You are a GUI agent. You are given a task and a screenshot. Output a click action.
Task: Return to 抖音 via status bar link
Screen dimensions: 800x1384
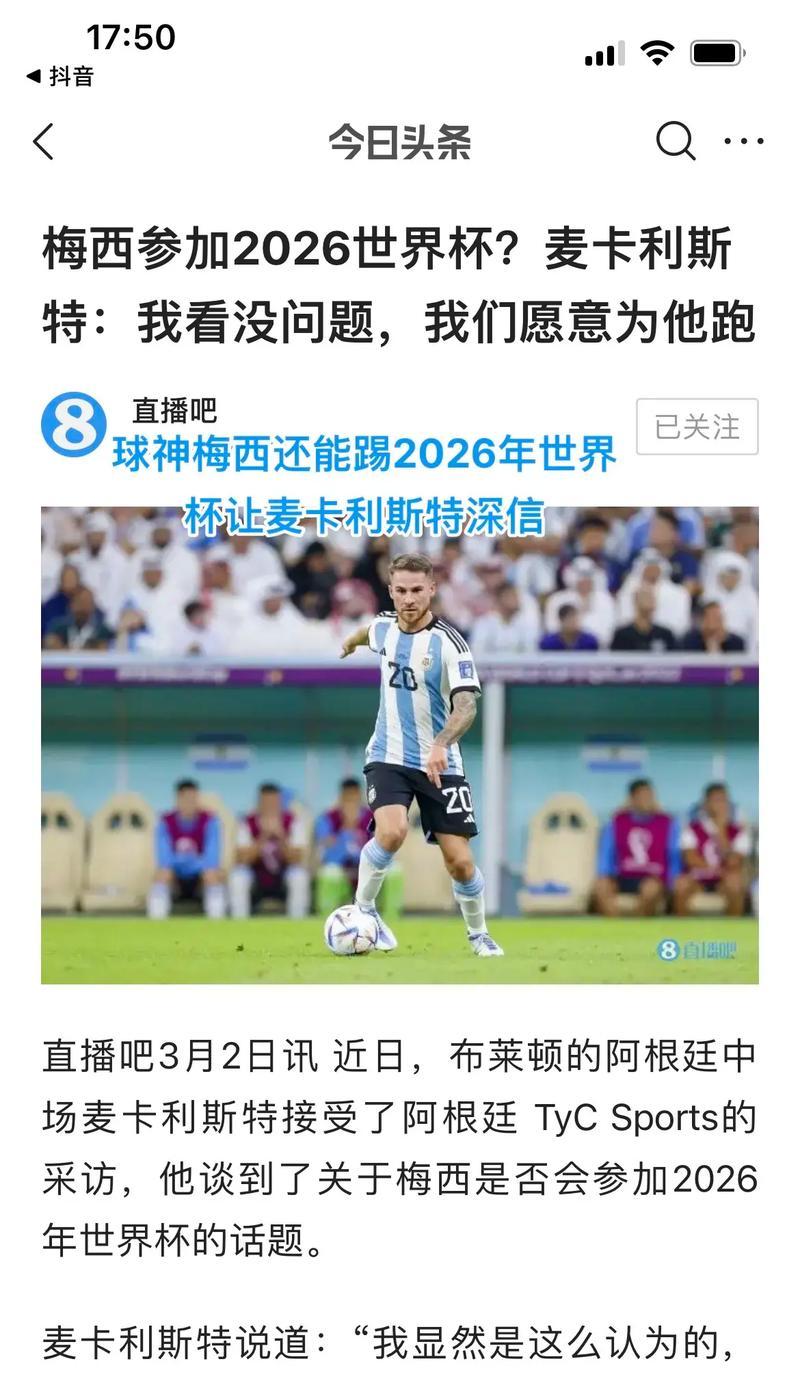[60, 76]
